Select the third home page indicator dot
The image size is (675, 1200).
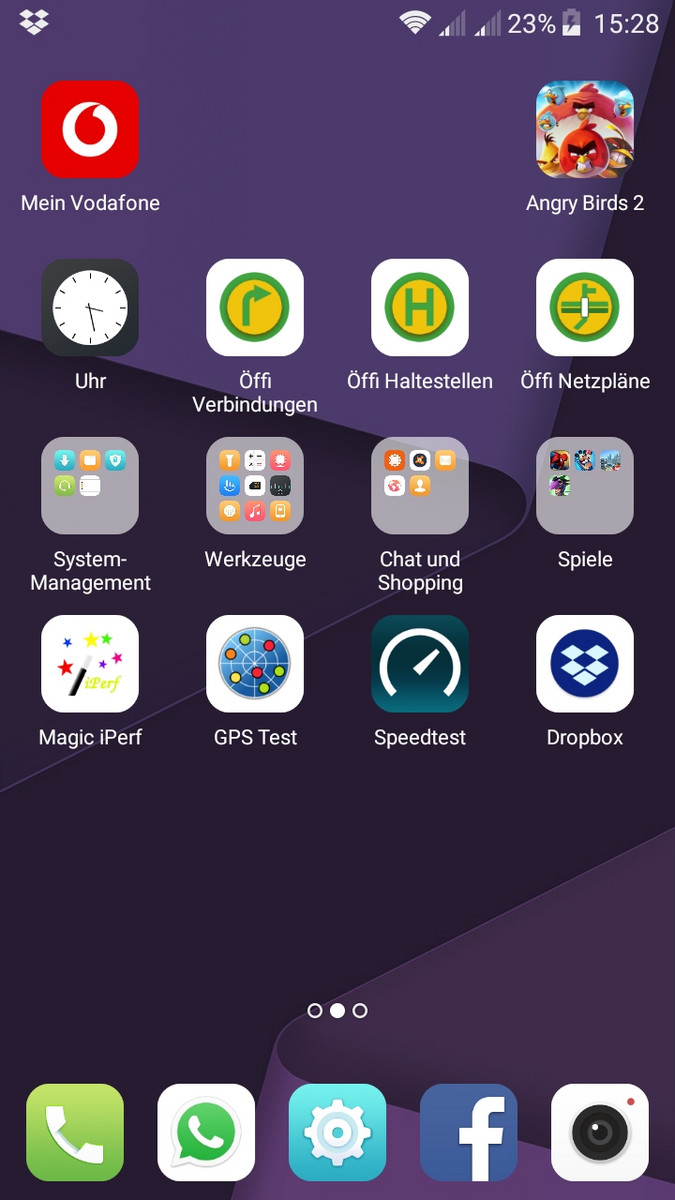[360, 1011]
